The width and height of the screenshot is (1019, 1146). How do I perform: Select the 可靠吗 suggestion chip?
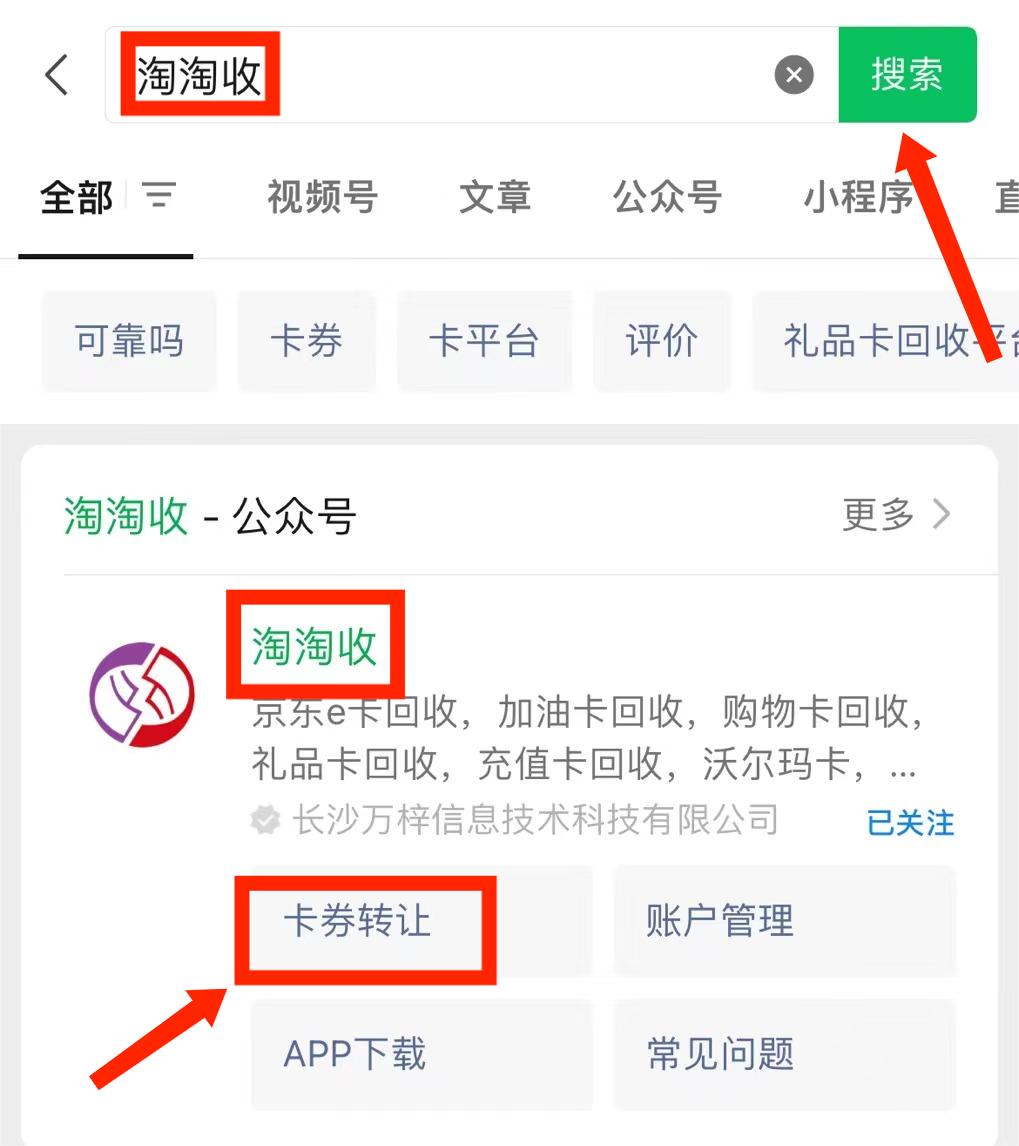click(129, 341)
